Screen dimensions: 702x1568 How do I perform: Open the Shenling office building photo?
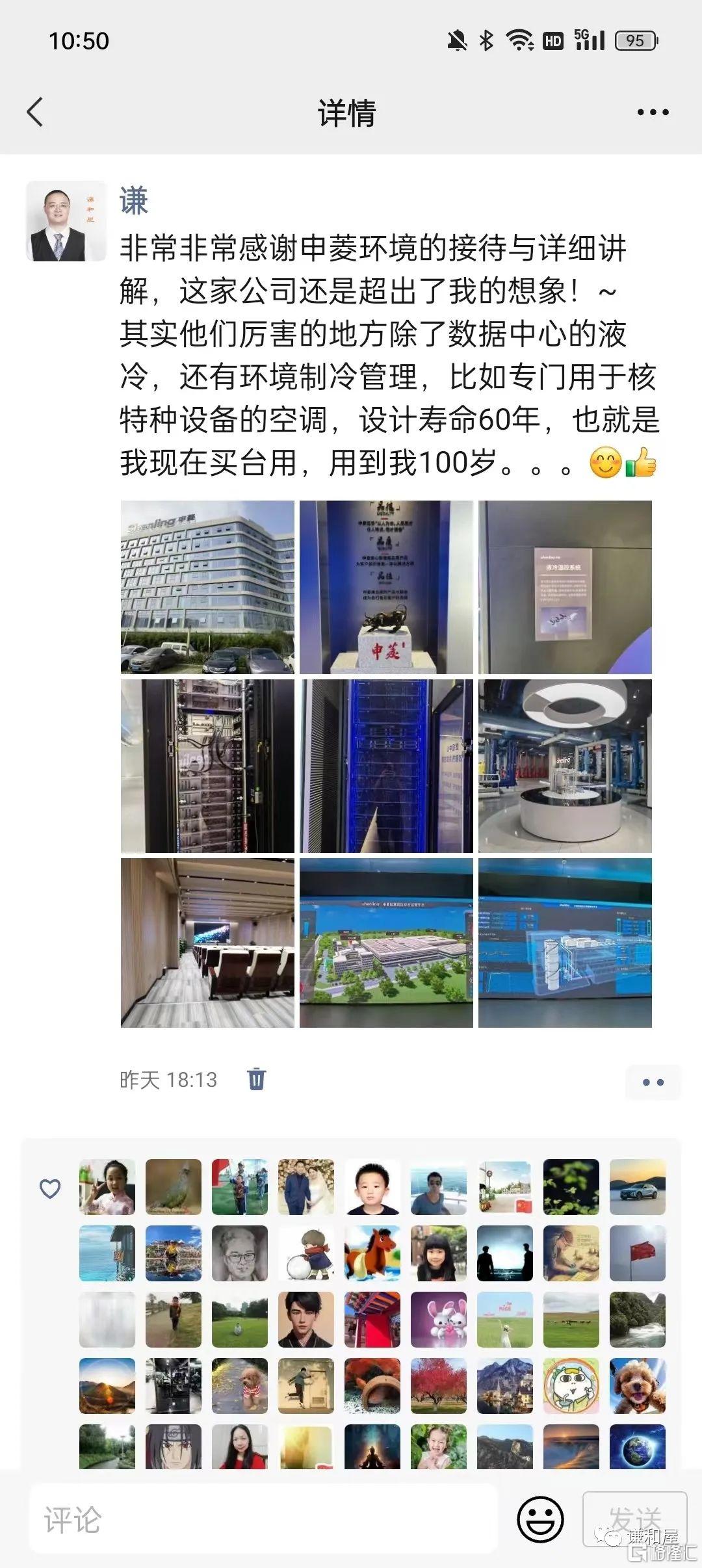pos(207,586)
